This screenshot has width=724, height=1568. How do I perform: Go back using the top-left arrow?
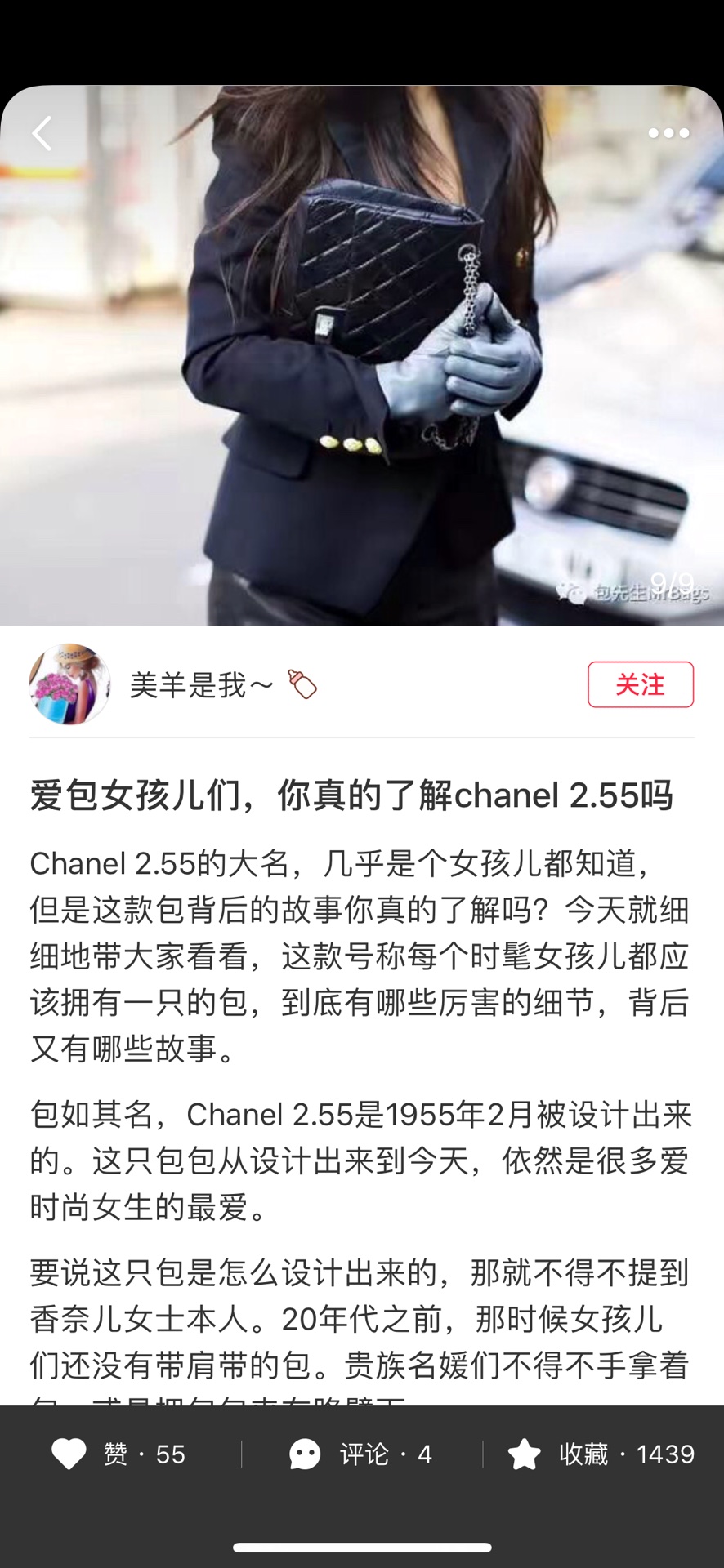[42, 133]
